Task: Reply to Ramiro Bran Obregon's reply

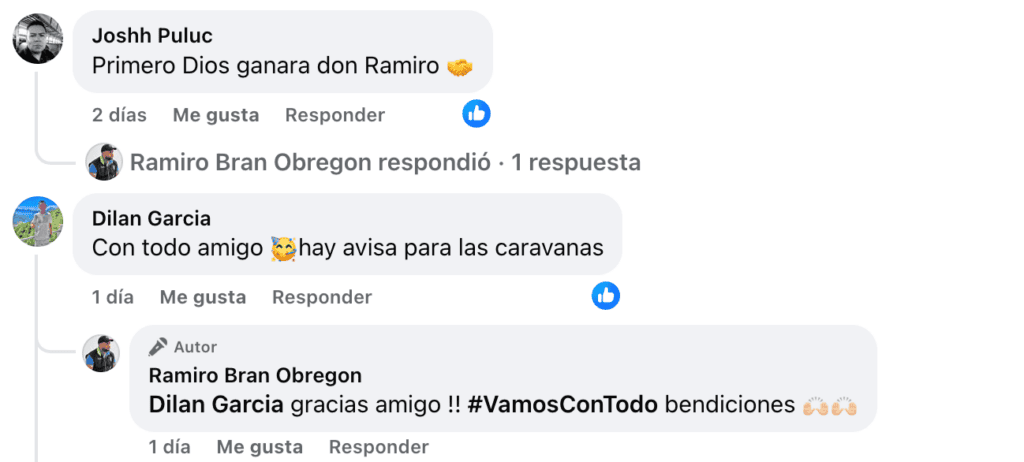Action: click(379, 447)
